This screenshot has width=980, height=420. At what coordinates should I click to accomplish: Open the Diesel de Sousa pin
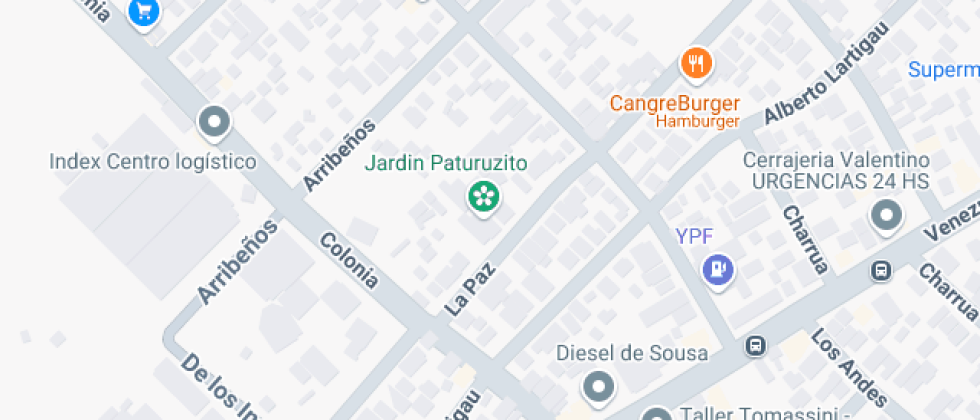pyautogui.click(x=599, y=385)
